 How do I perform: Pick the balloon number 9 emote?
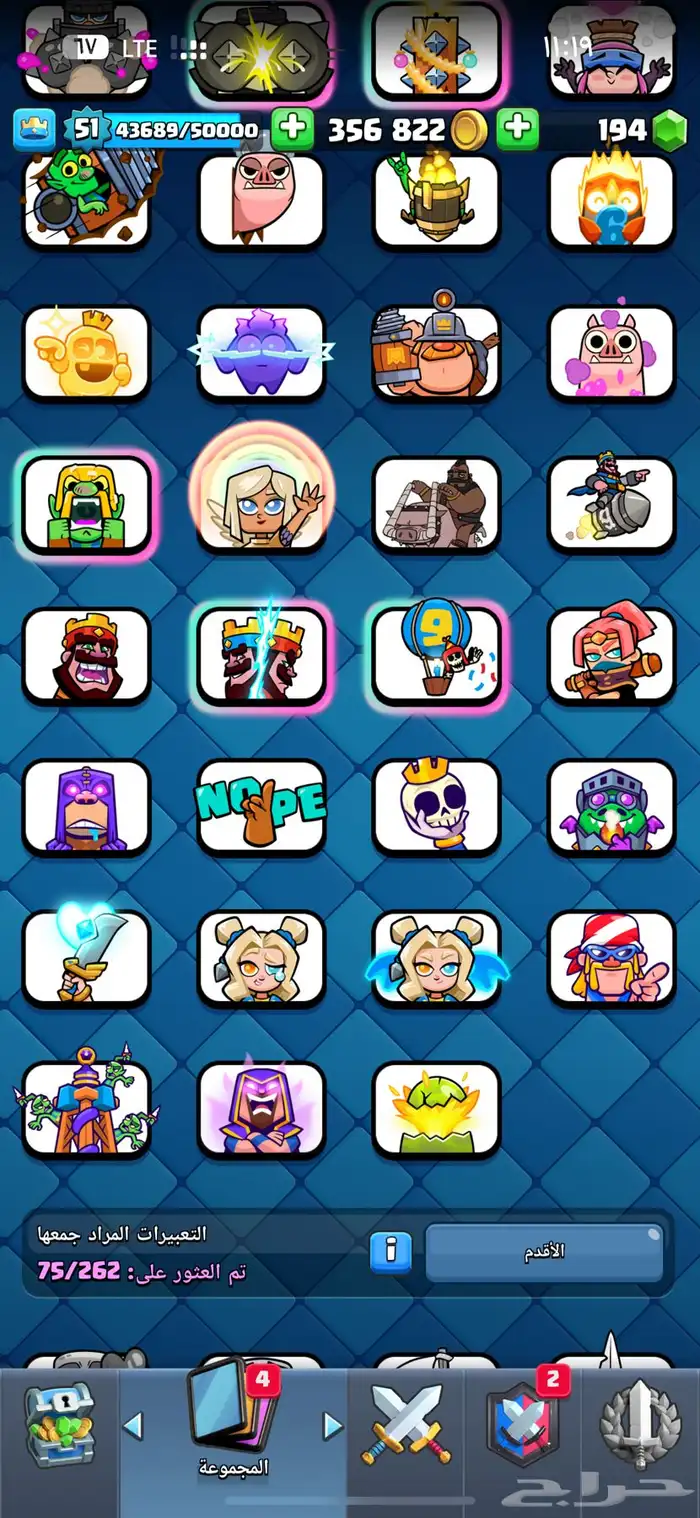point(436,654)
